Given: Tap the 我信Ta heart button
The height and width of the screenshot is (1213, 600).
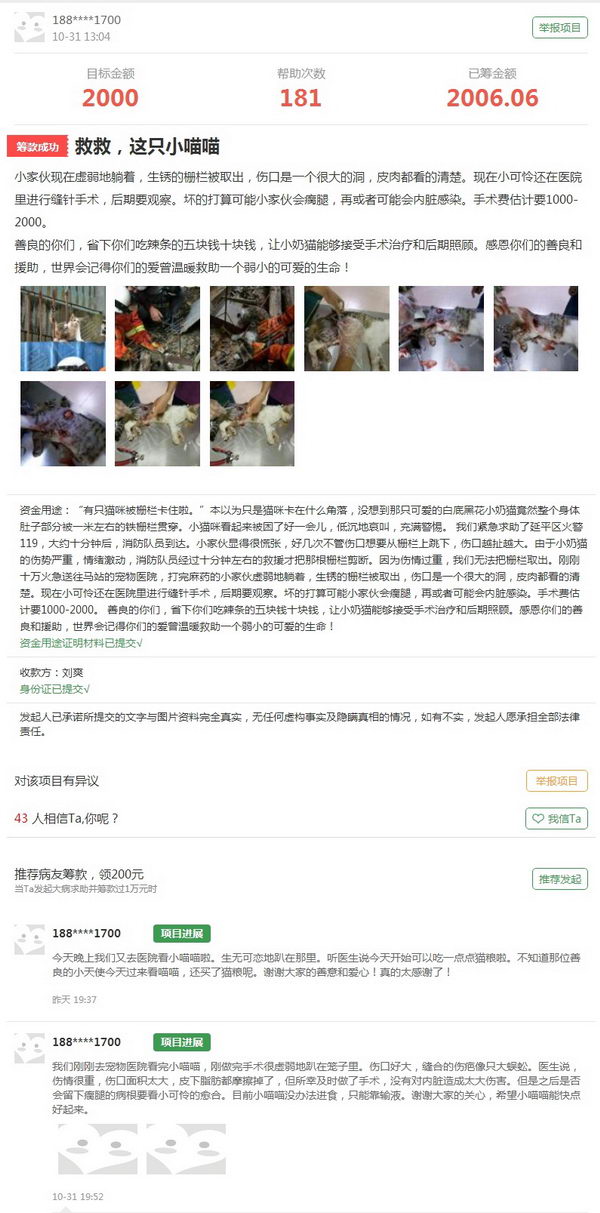Looking at the screenshot, I should pos(556,819).
